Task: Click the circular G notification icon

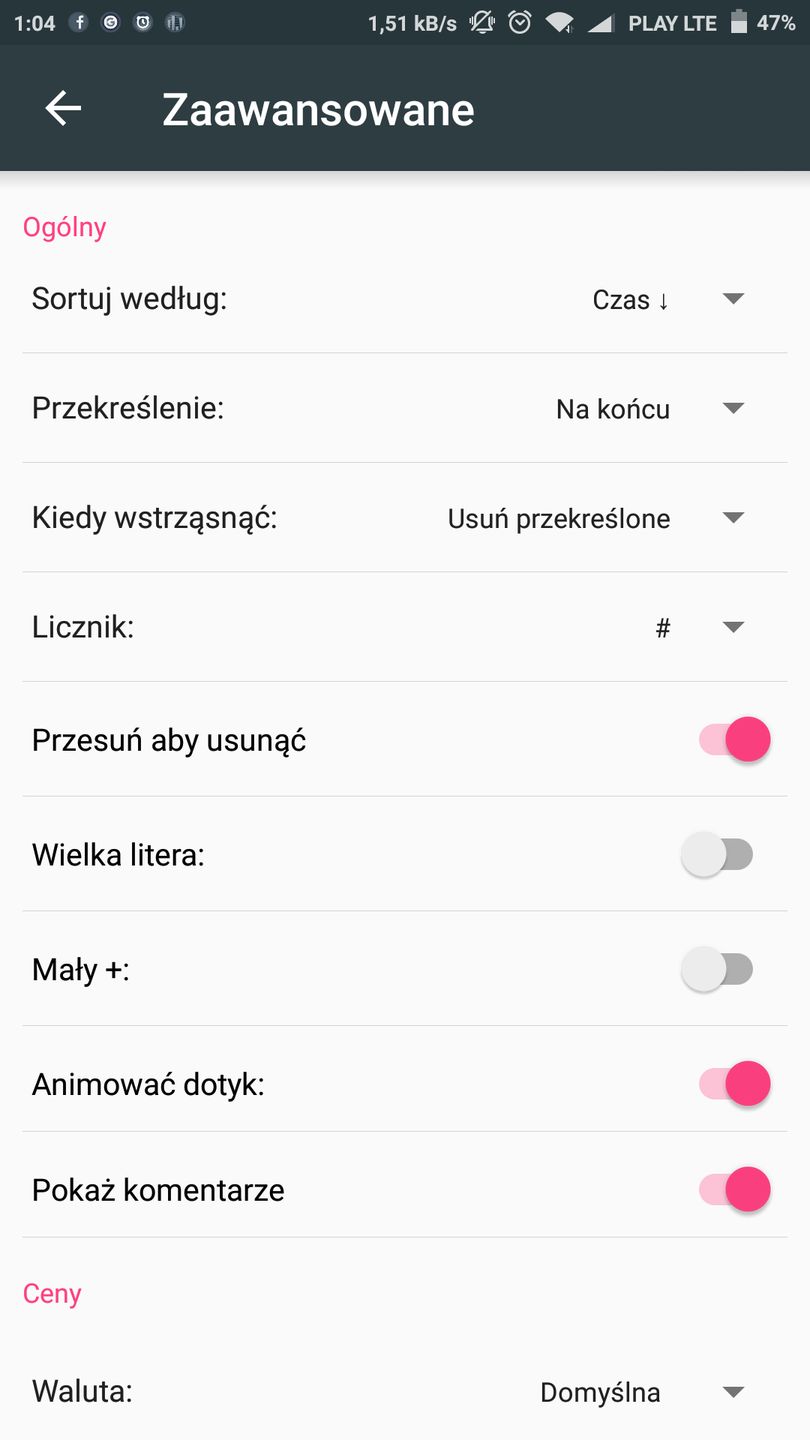Action: tap(110, 22)
